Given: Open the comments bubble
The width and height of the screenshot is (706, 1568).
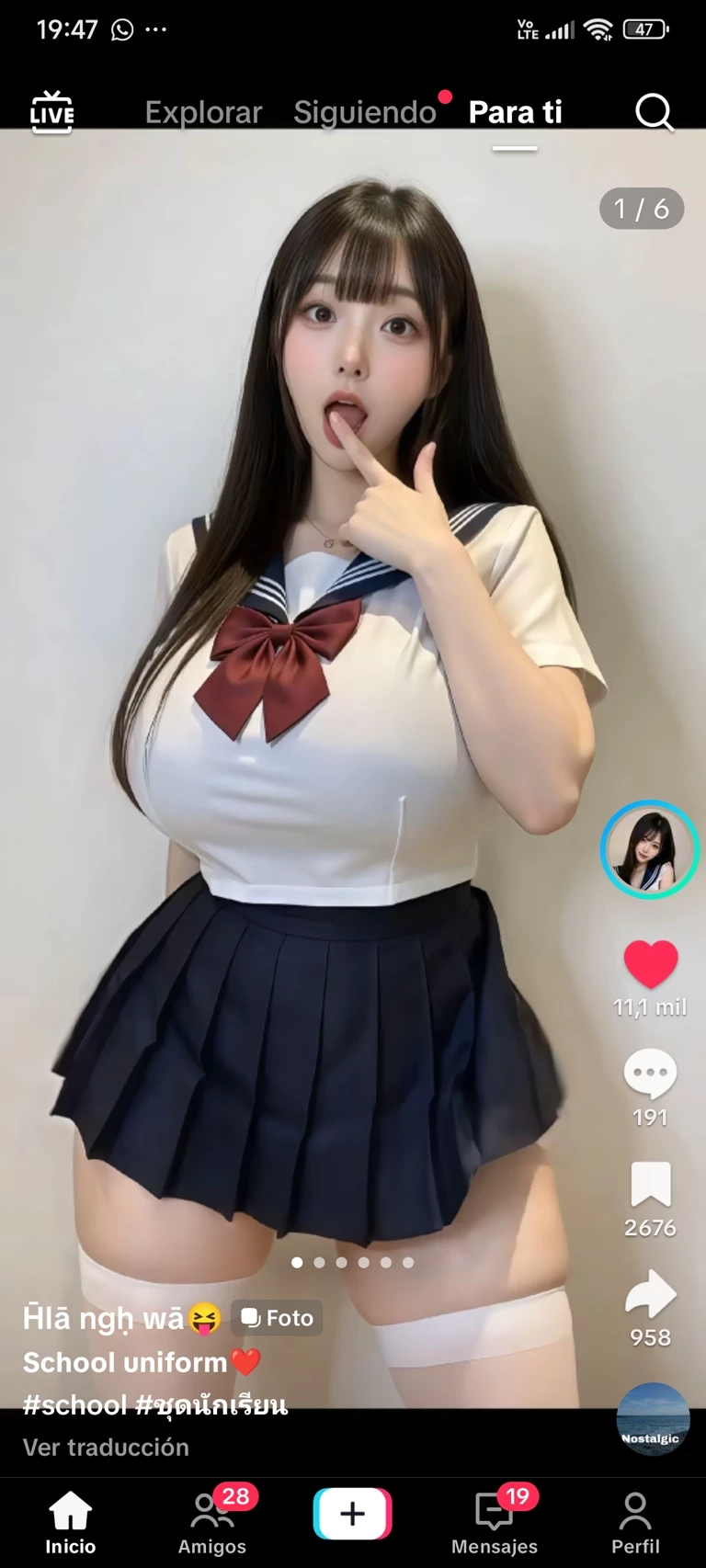Looking at the screenshot, I should (650, 1073).
